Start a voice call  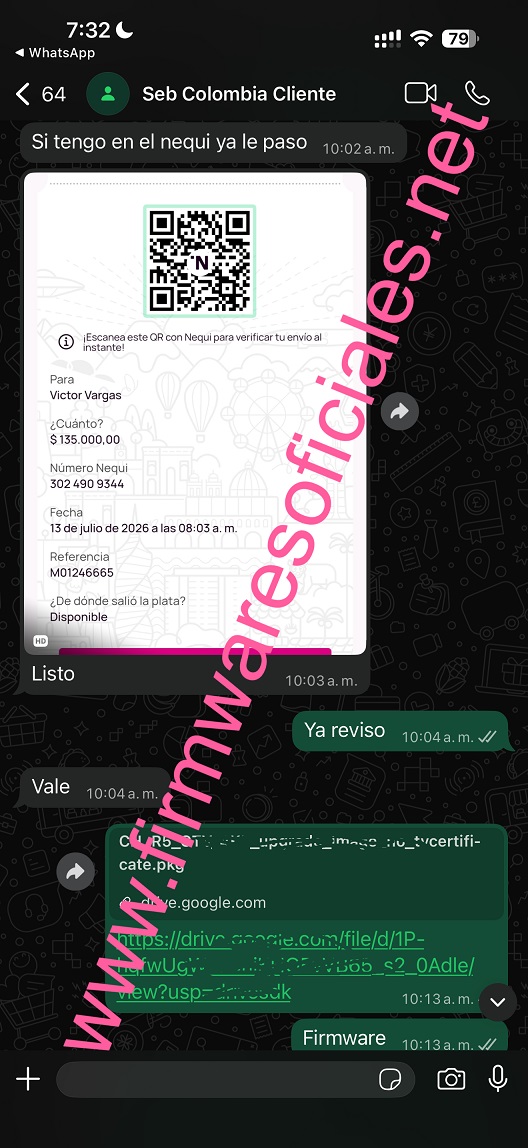(x=477, y=93)
